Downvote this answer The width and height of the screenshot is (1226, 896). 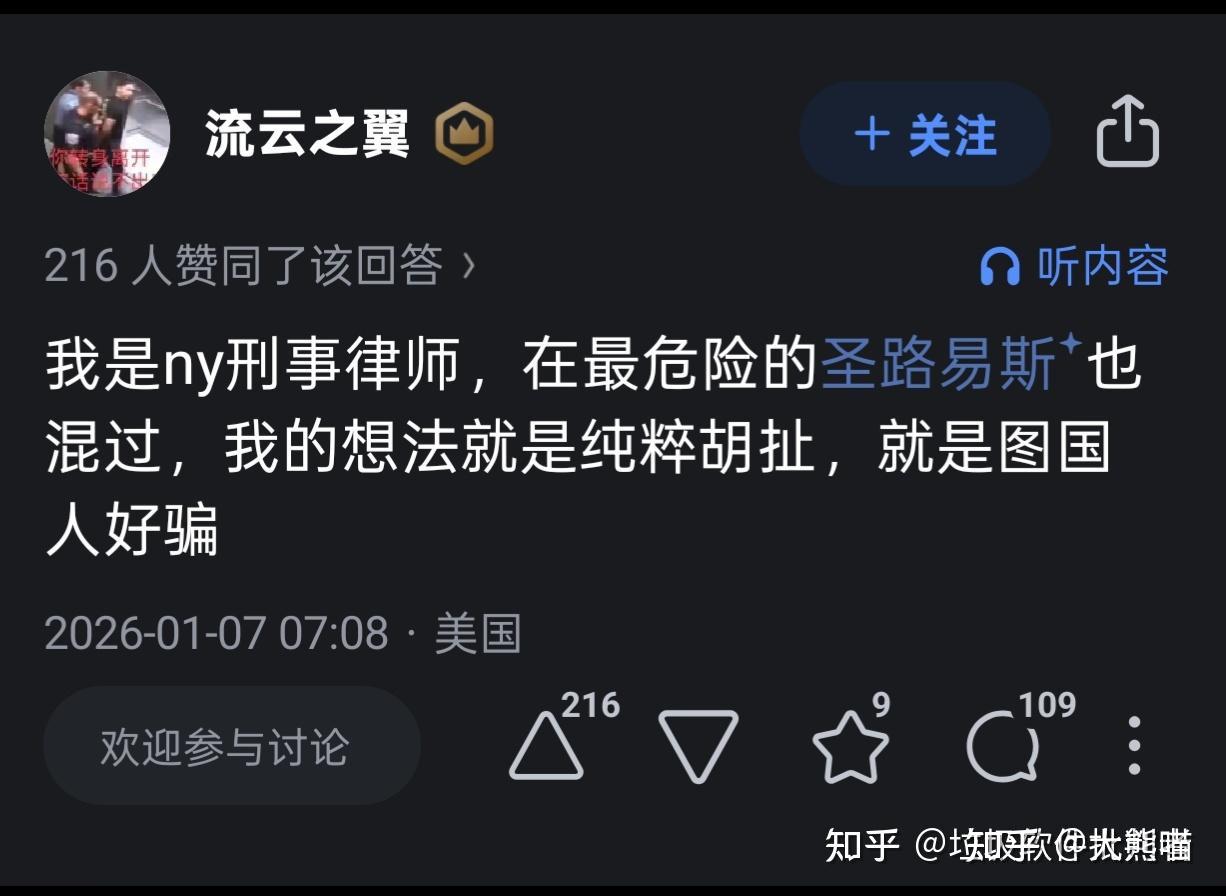[x=698, y=746]
